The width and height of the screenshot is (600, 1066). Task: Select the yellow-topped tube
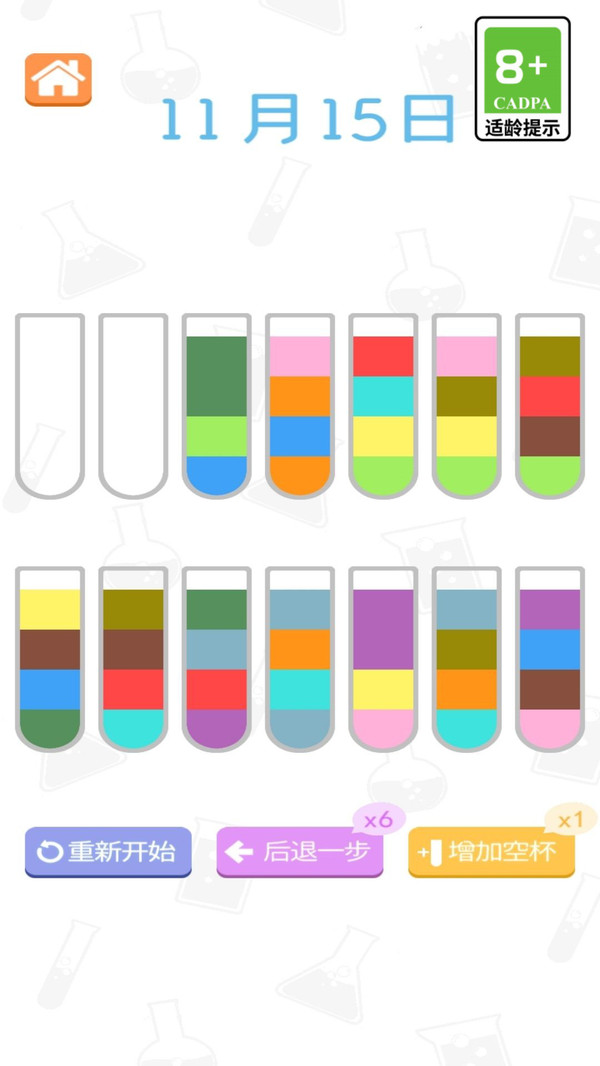click(50, 658)
